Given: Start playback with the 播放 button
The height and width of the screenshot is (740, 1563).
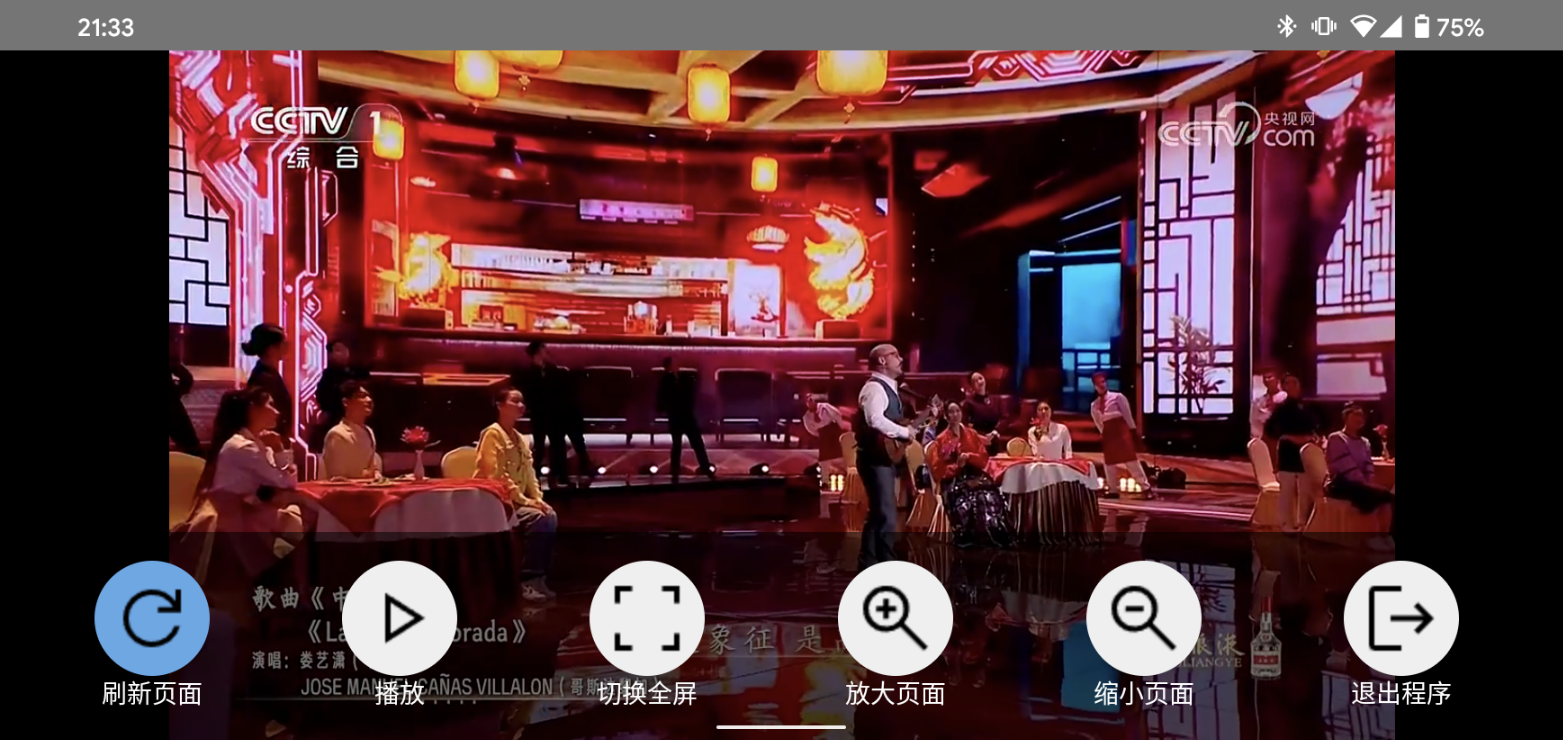Looking at the screenshot, I should click(x=400, y=618).
